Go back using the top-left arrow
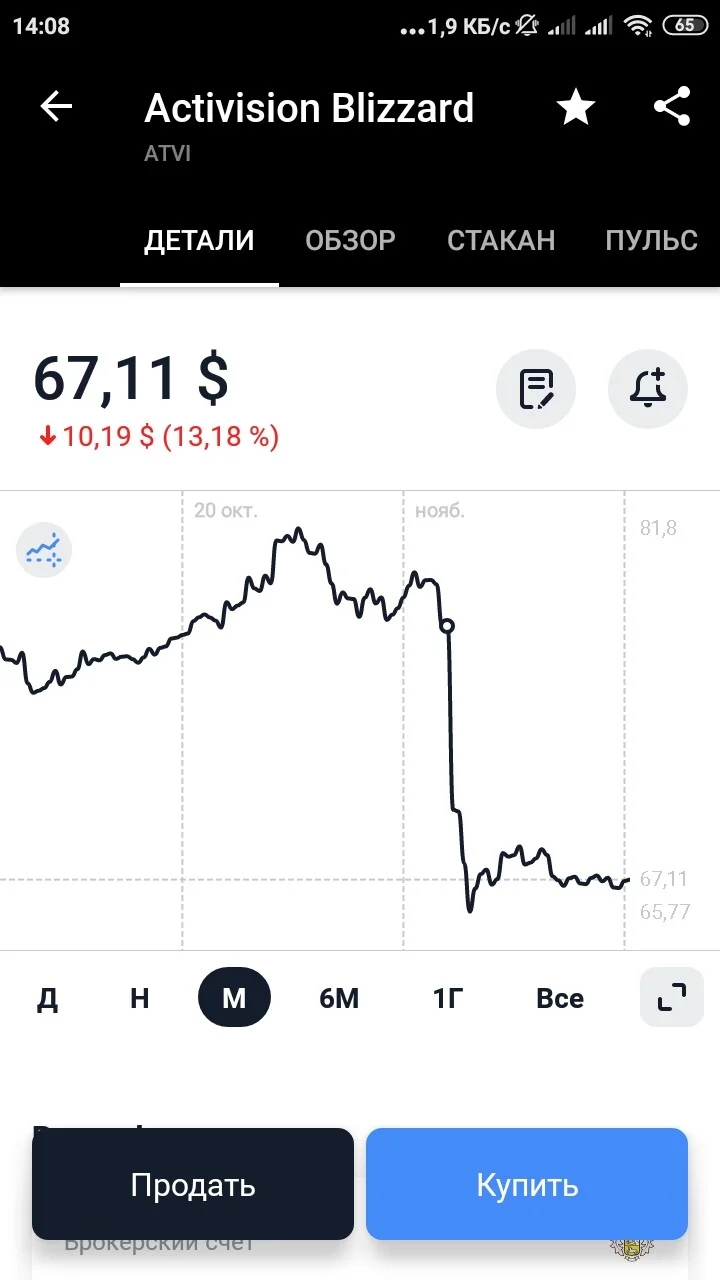Image resolution: width=720 pixels, height=1280 pixels. point(56,107)
